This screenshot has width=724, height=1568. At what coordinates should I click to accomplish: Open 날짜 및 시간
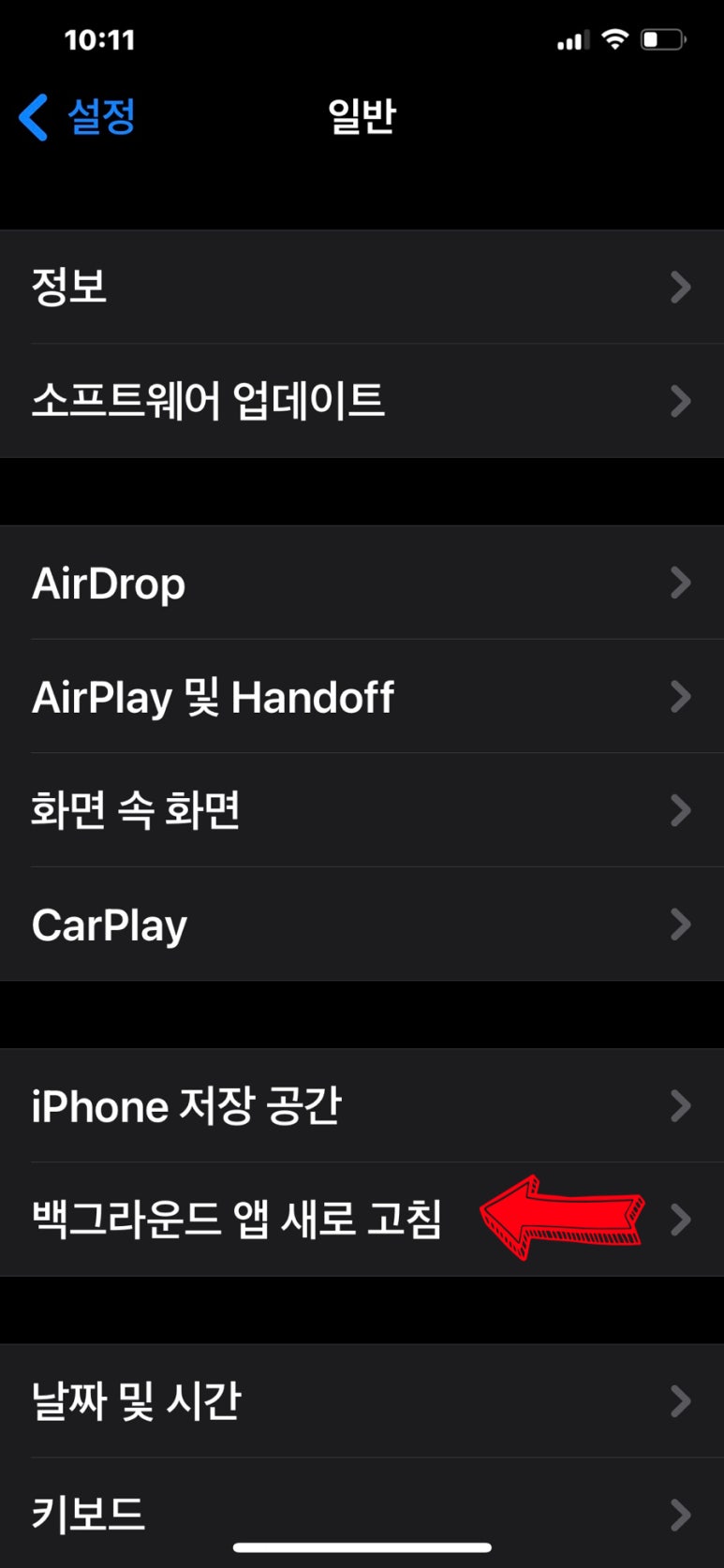point(362,1401)
